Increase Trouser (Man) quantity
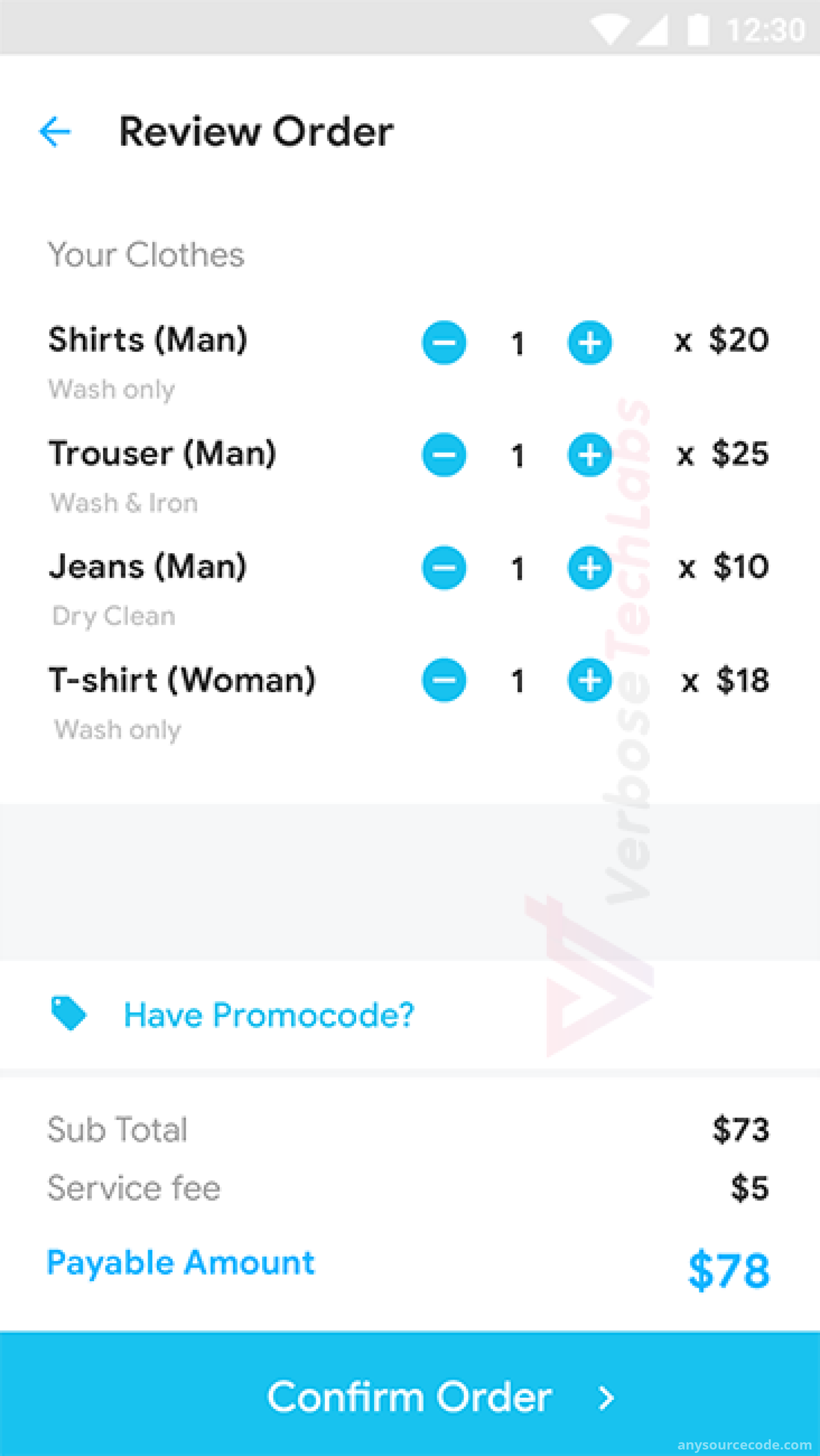 (x=590, y=455)
